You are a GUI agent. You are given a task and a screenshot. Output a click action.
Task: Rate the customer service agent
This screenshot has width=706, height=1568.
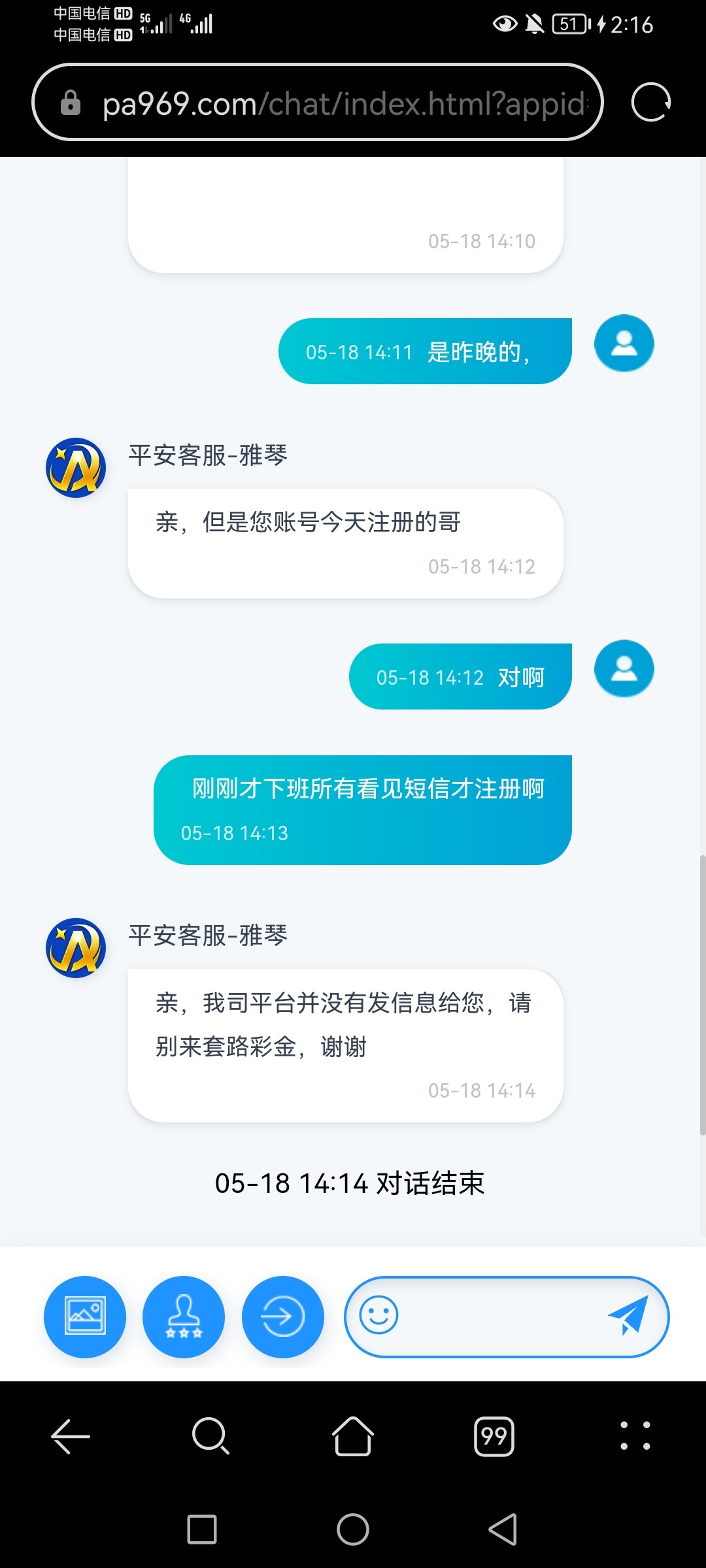click(184, 1316)
